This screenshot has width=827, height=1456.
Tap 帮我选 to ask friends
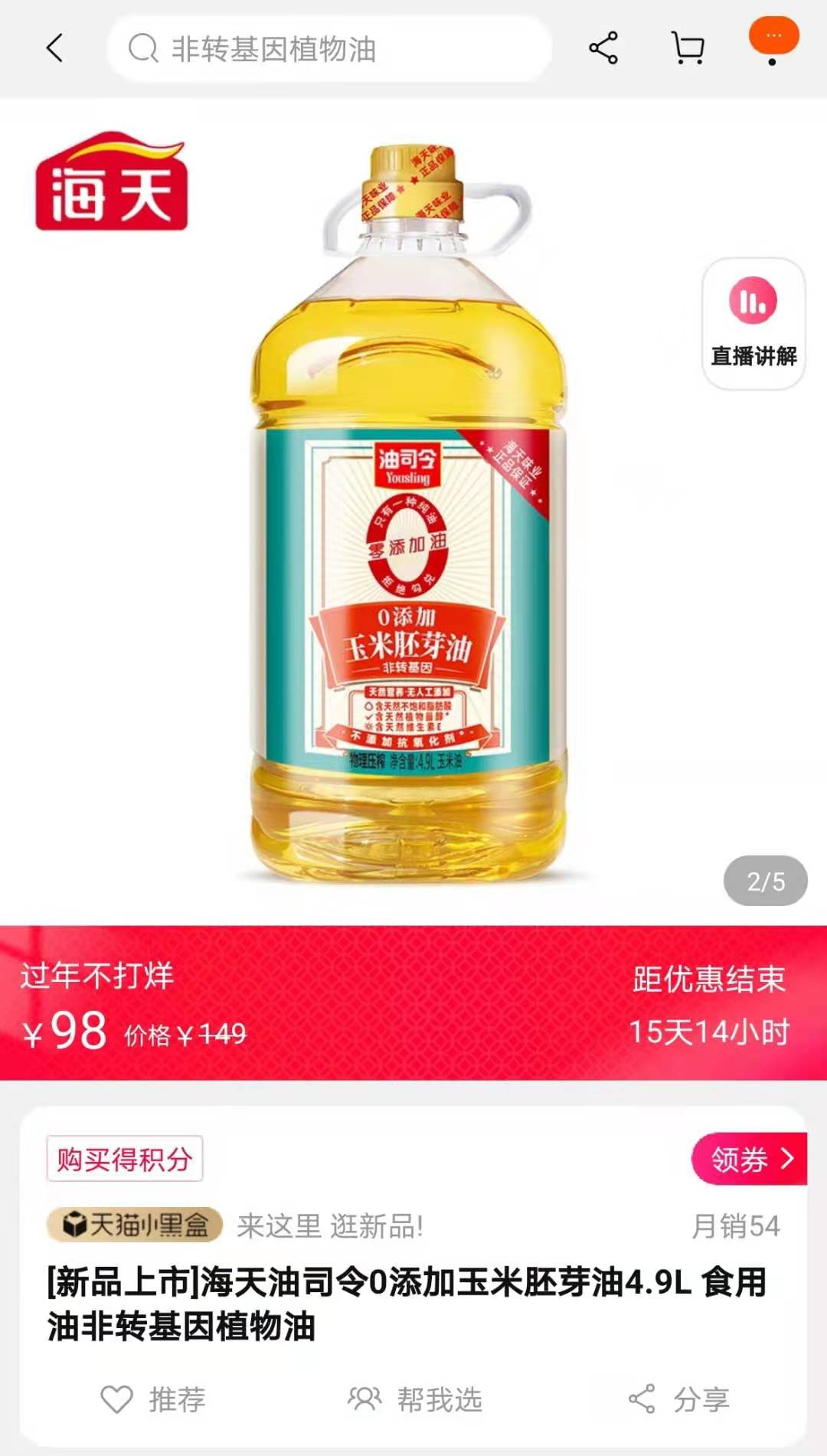[x=416, y=1399]
